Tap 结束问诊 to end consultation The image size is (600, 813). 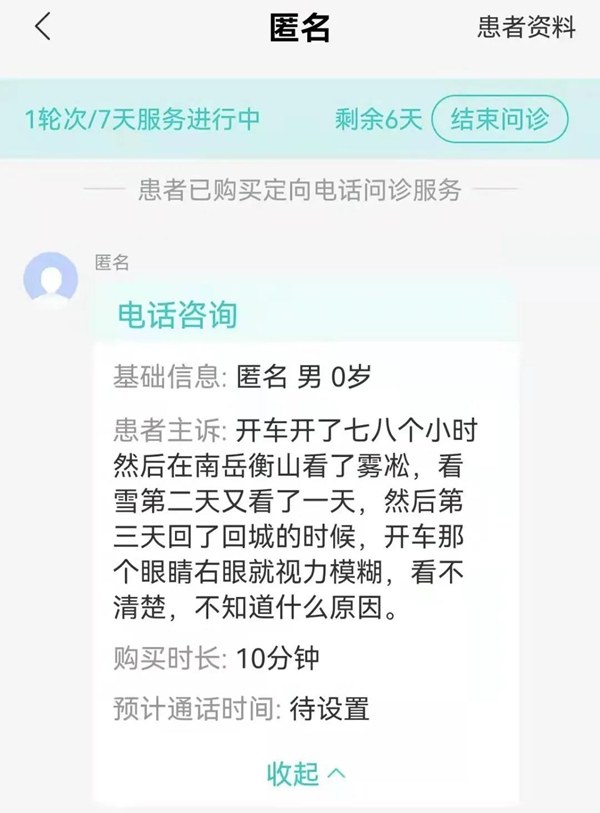tap(499, 120)
